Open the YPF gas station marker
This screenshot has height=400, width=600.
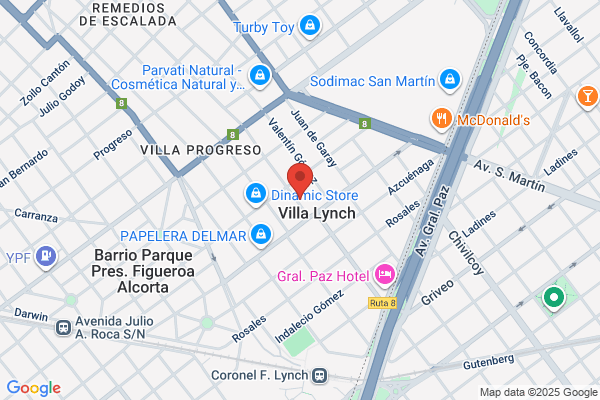[x=46, y=257]
